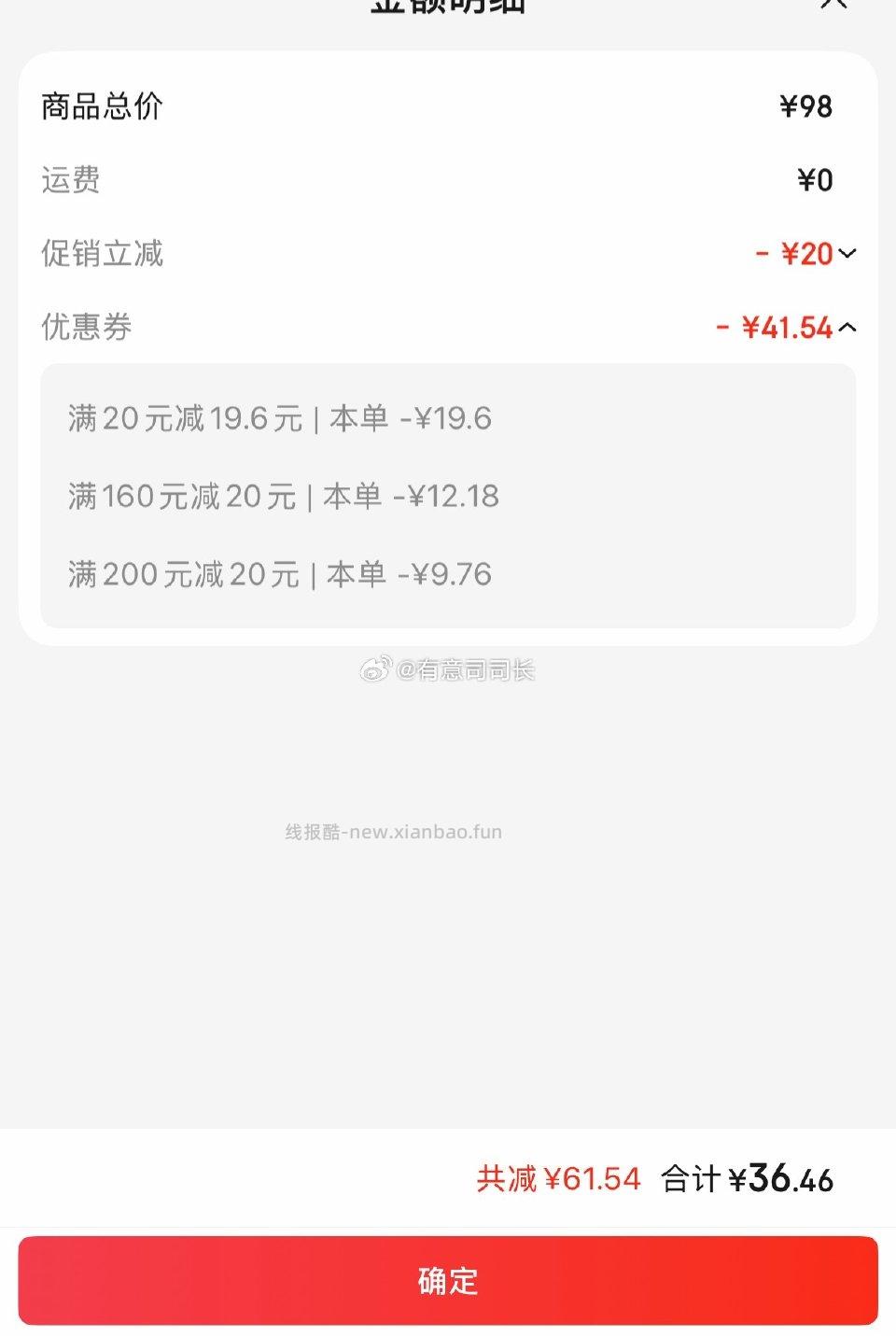Viewport: 896px width, 1336px height.
Task: Tap the 确定 confirm button
Action: [448, 1282]
